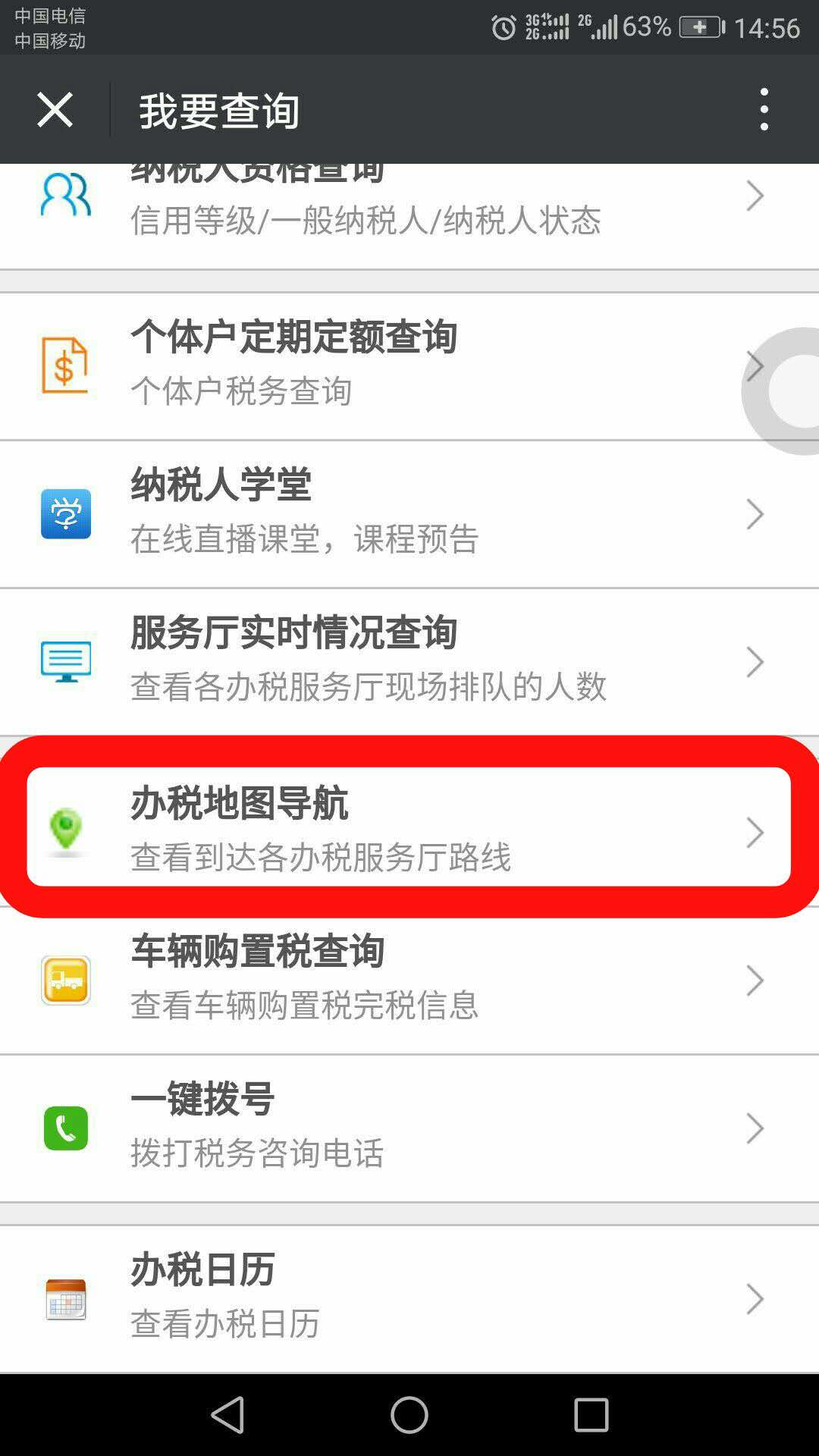This screenshot has width=819, height=1456.
Task: Open 办税地图导航 map navigation
Action: 409,827
